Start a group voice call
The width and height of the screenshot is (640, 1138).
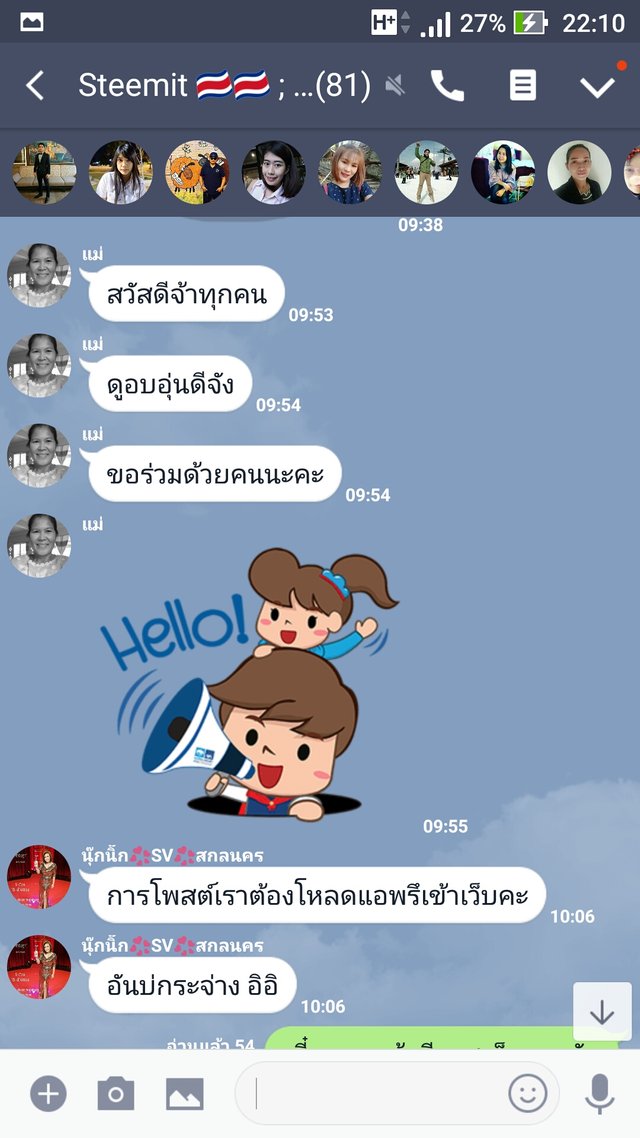447,86
